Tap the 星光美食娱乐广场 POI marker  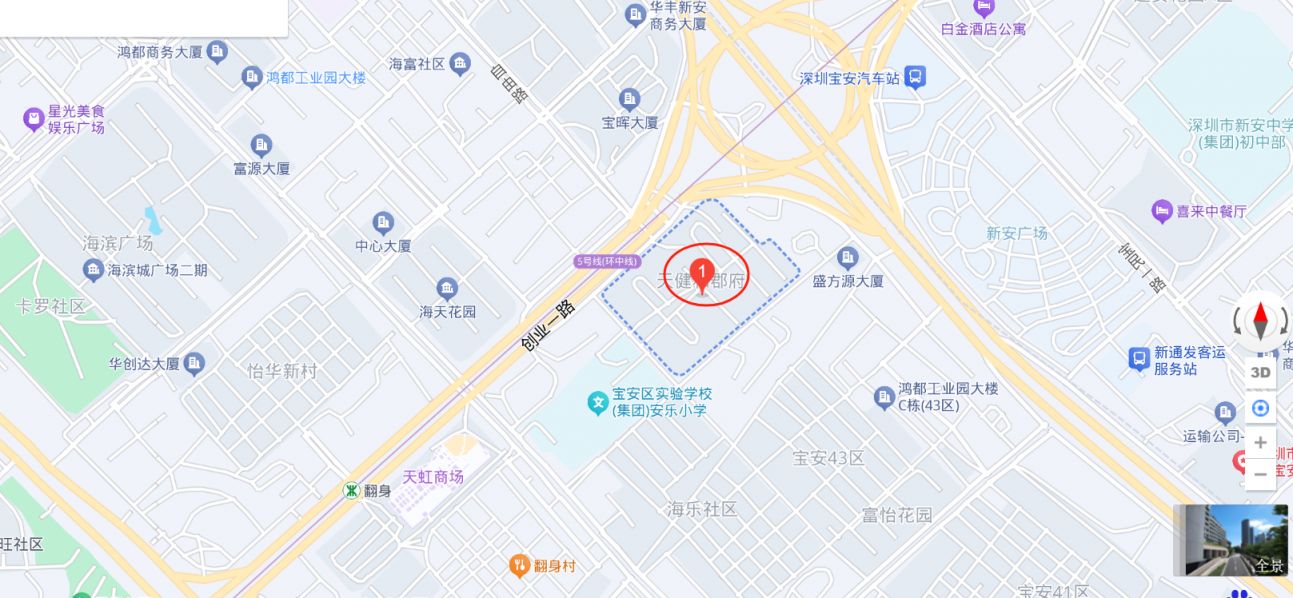coord(34,120)
